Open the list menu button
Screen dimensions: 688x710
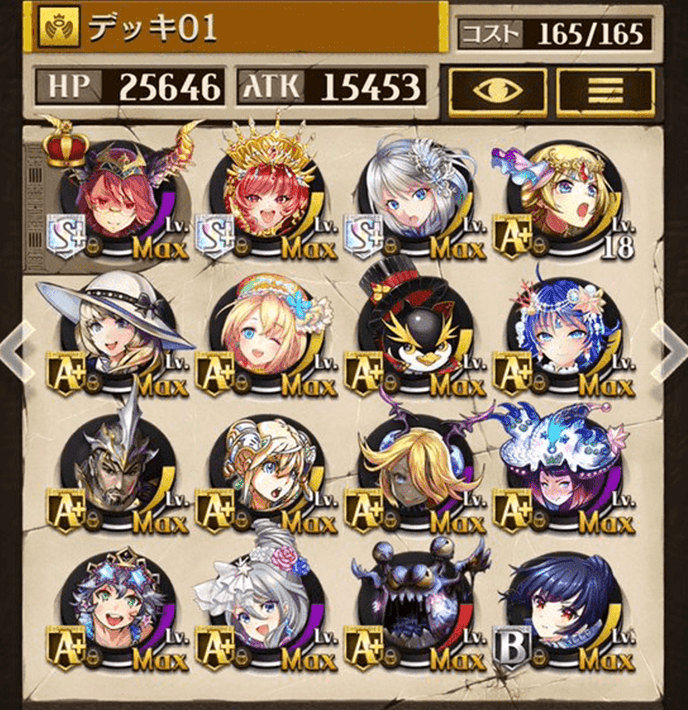point(604,90)
